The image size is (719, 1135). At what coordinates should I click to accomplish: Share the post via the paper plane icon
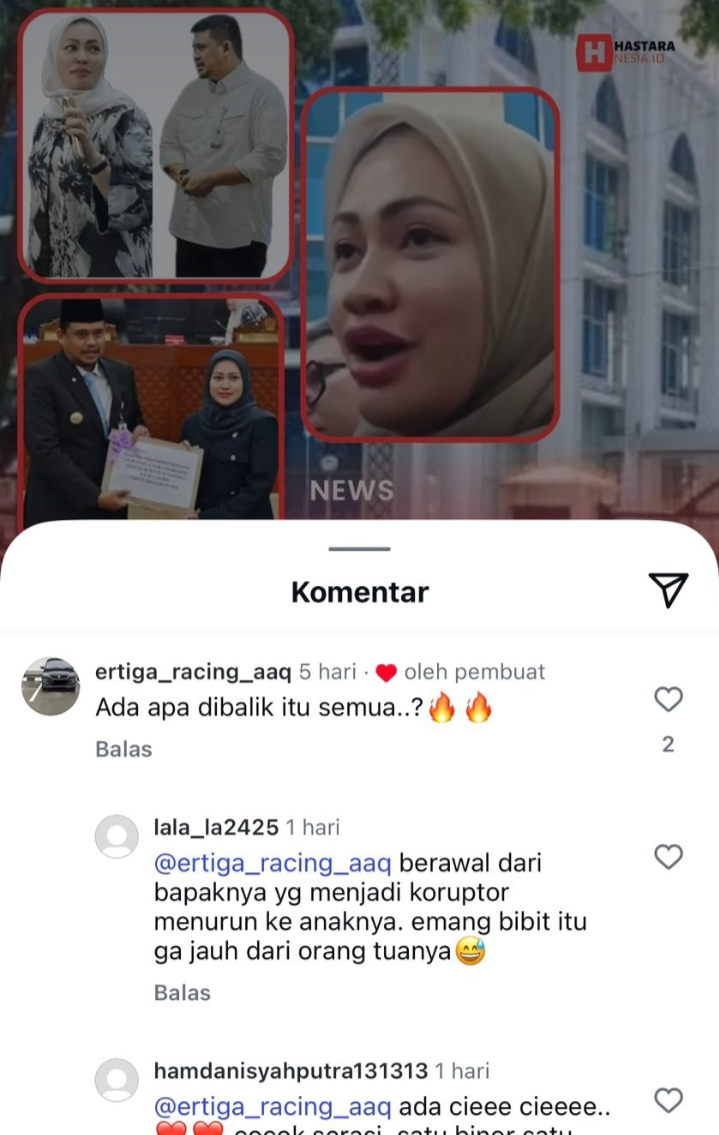(x=667, y=590)
